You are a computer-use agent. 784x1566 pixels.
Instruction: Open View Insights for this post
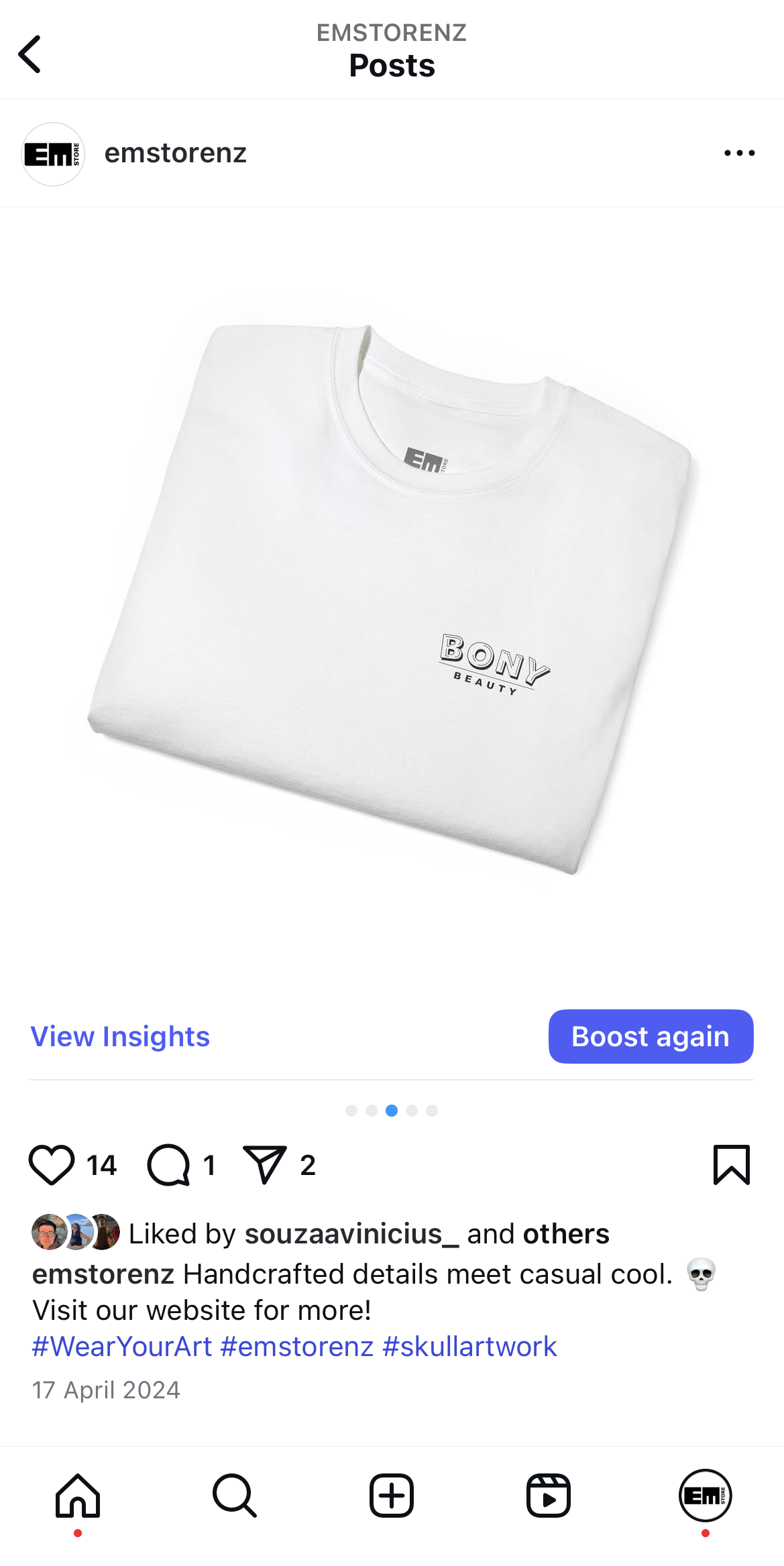click(x=120, y=1036)
